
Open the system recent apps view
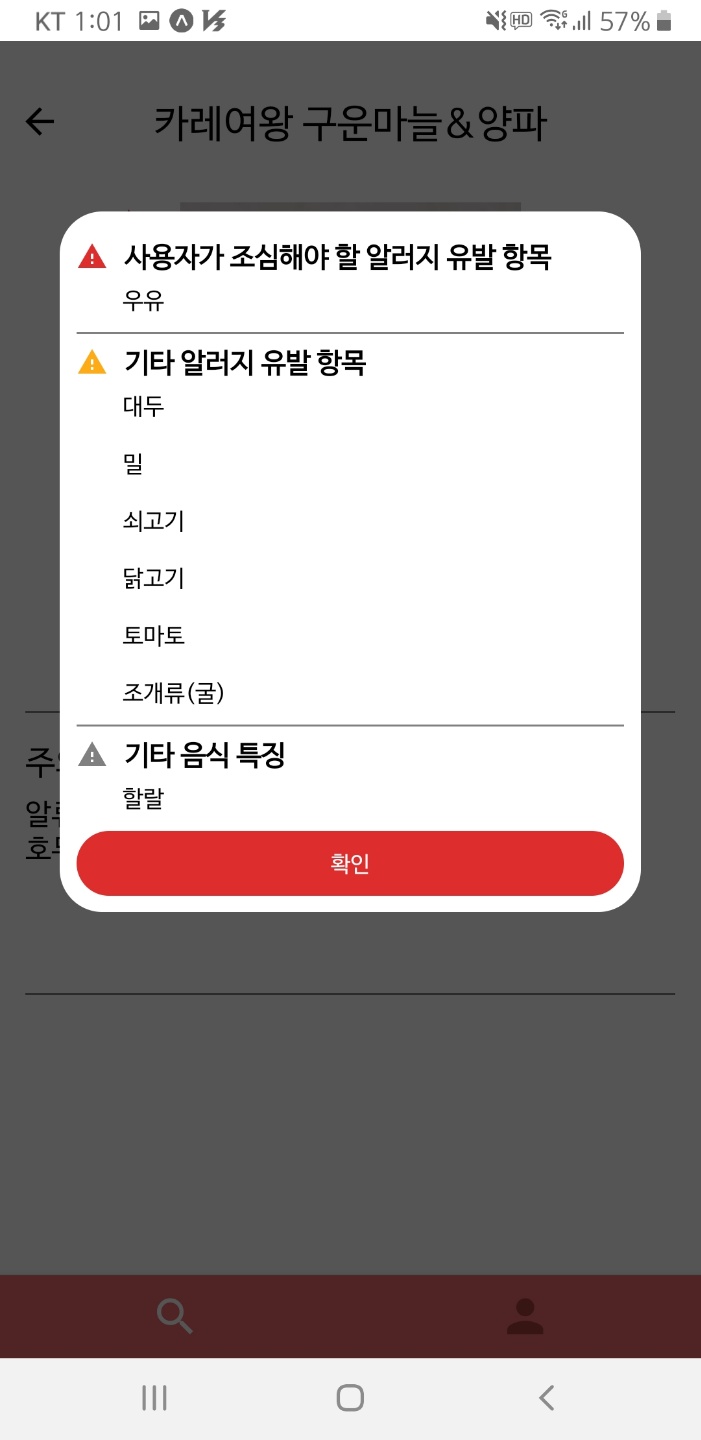tap(154, 1397)
